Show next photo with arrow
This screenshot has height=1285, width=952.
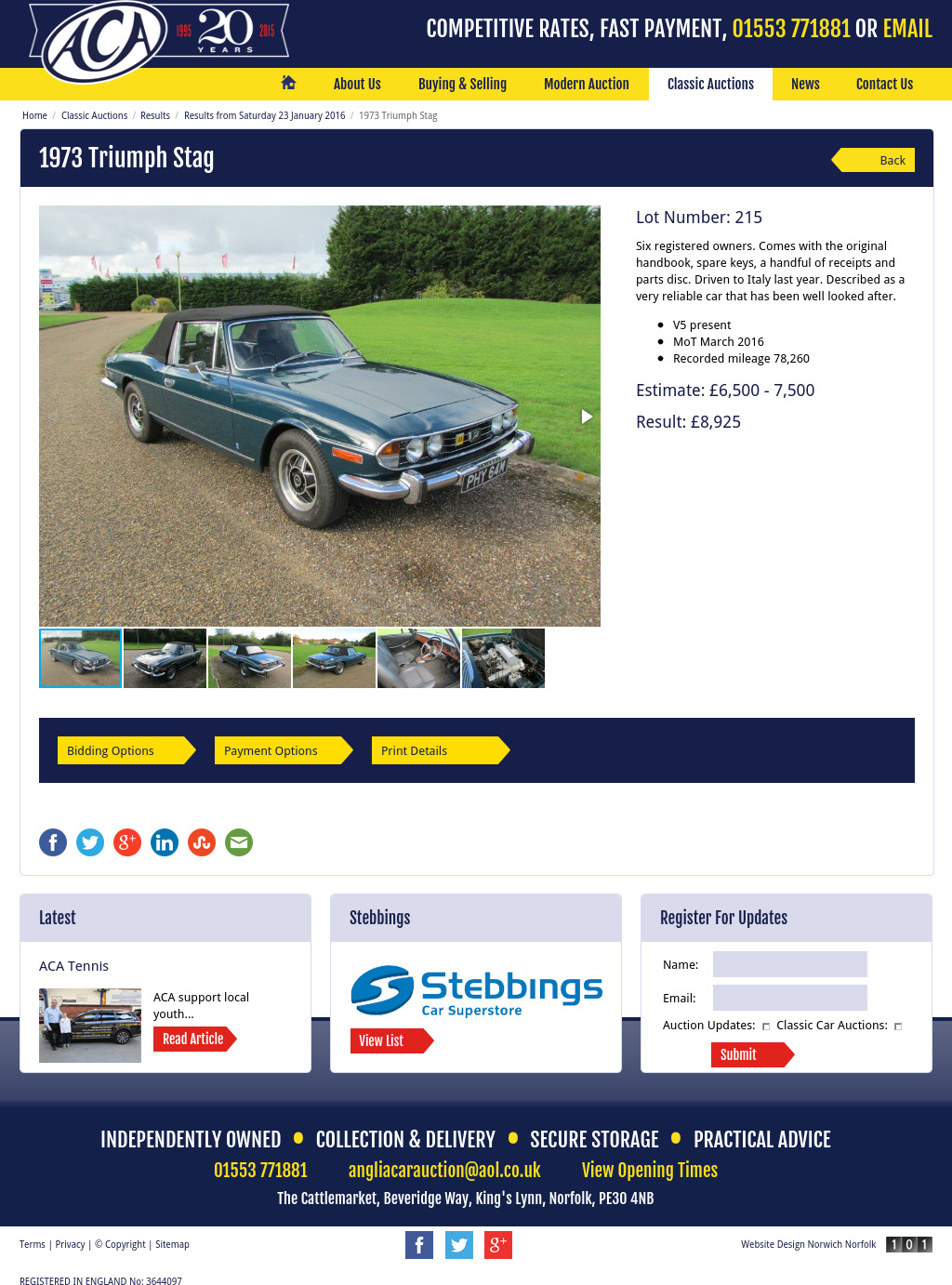586,417
